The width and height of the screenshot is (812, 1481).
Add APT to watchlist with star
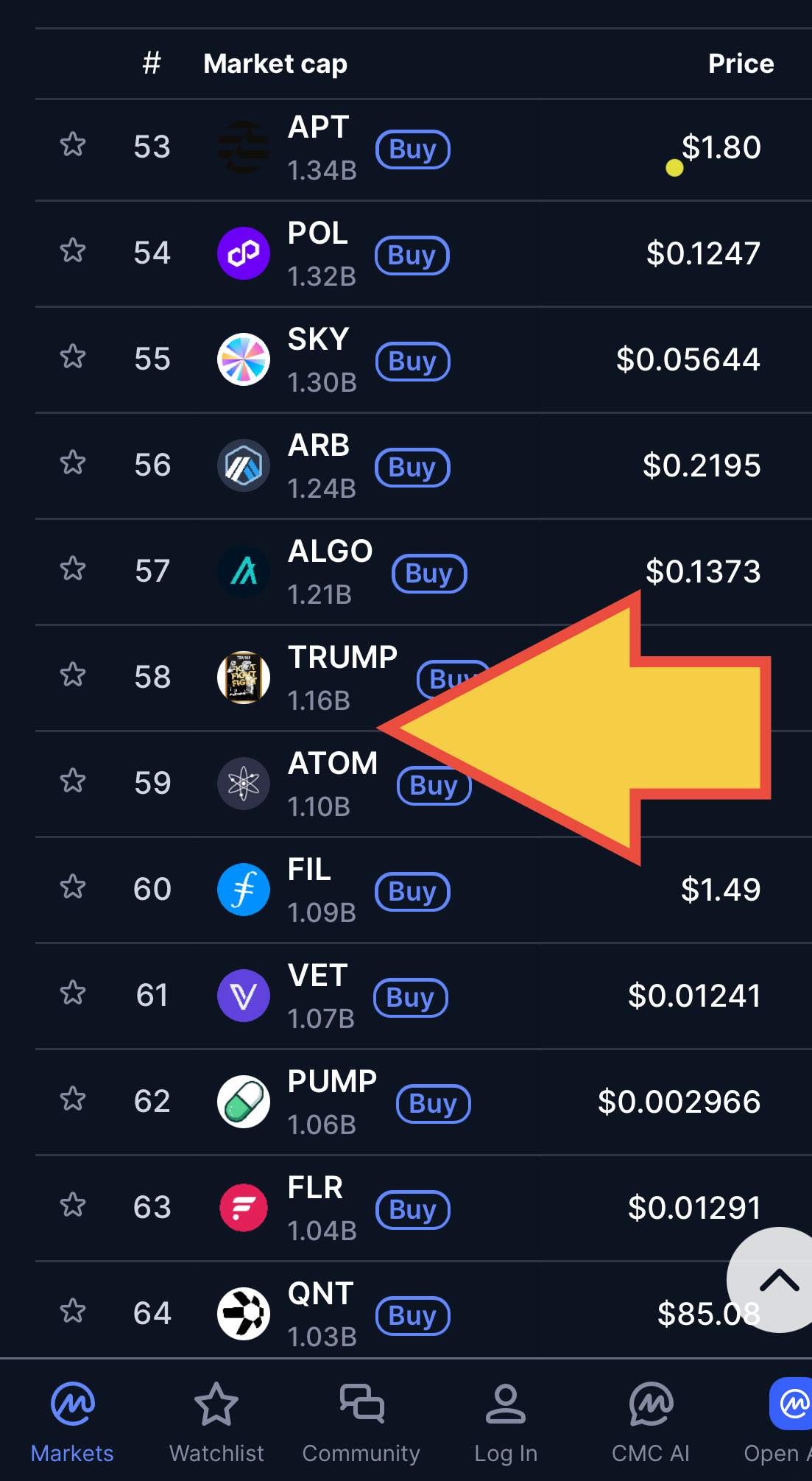coord(73,145)
